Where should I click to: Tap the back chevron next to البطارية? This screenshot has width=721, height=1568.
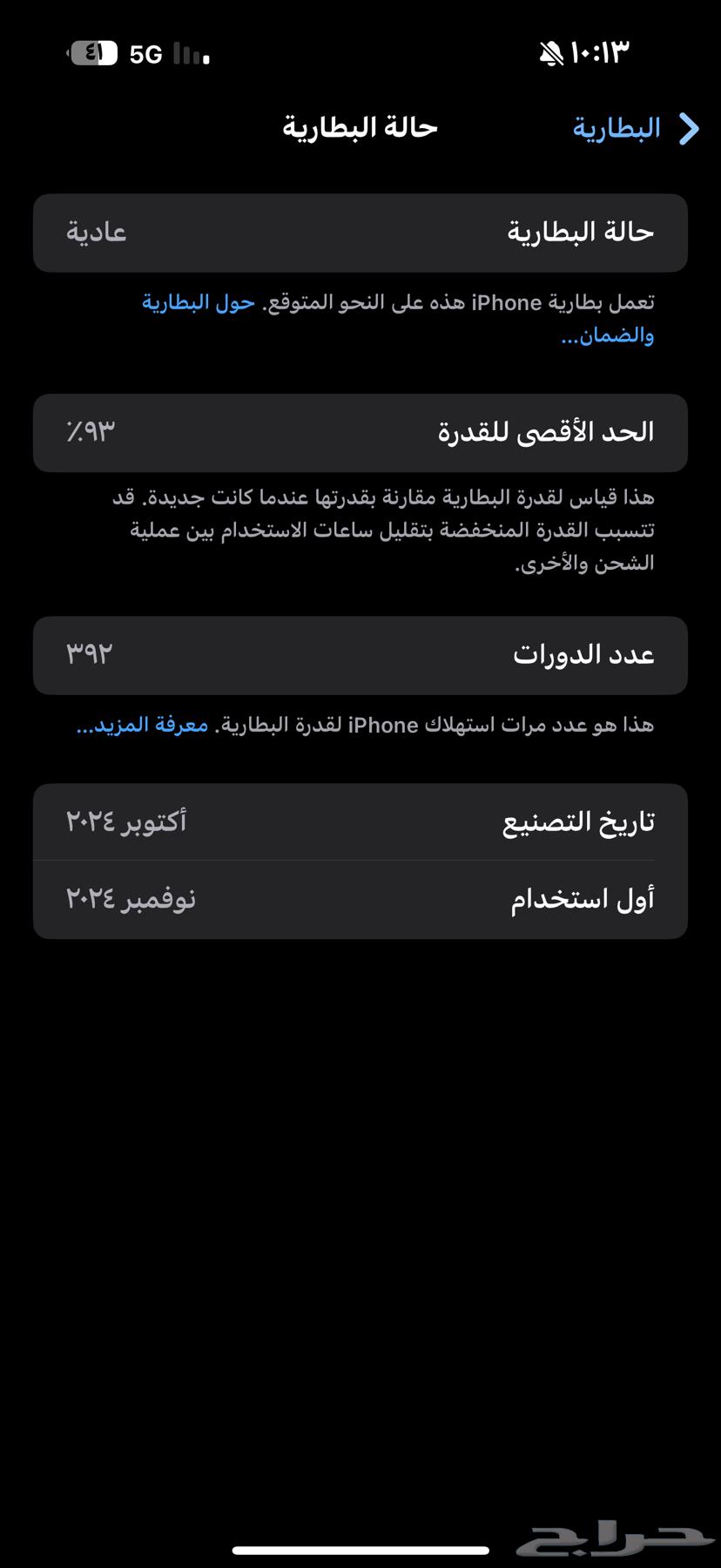(x=689, y=128)
